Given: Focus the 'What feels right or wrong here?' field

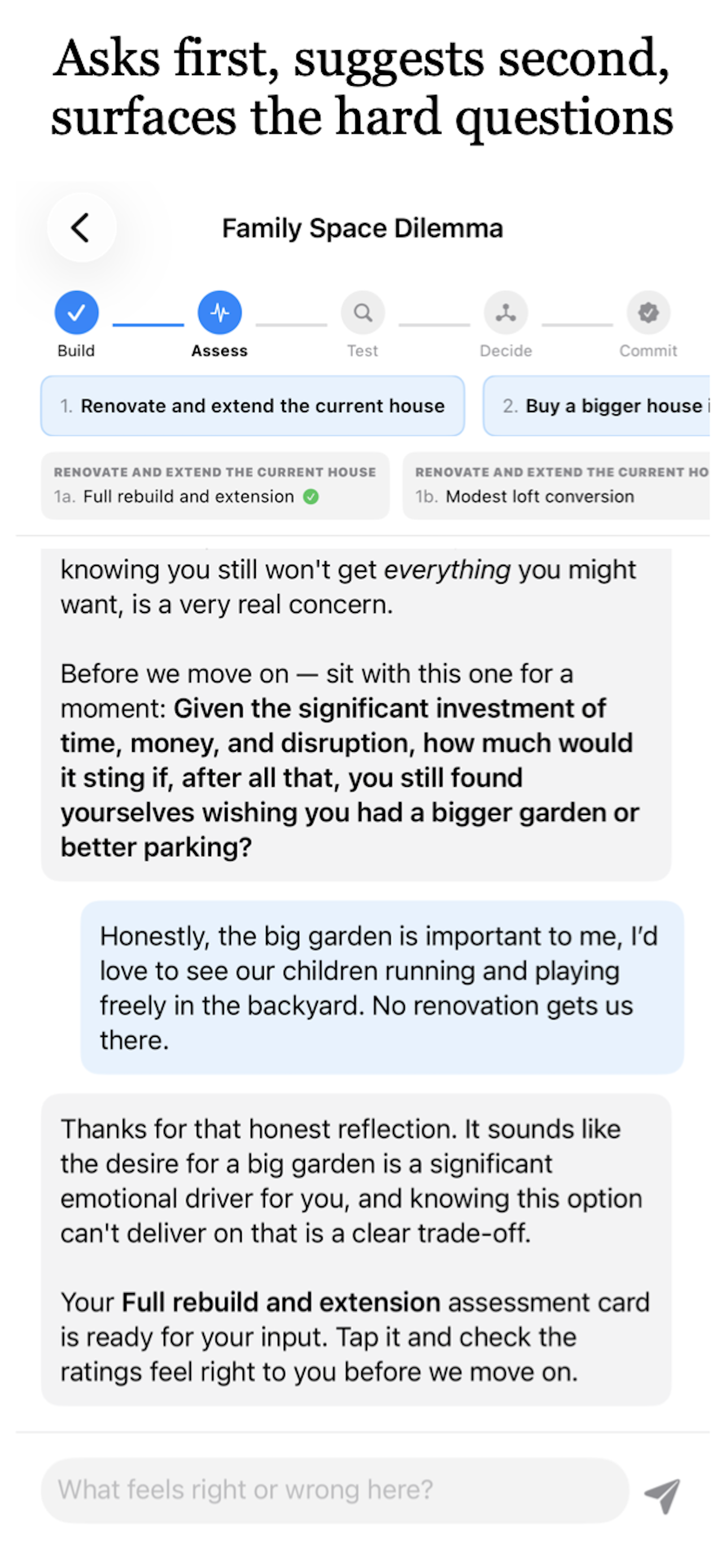Looking at the screenshot, I should [x=335, y=1490].
